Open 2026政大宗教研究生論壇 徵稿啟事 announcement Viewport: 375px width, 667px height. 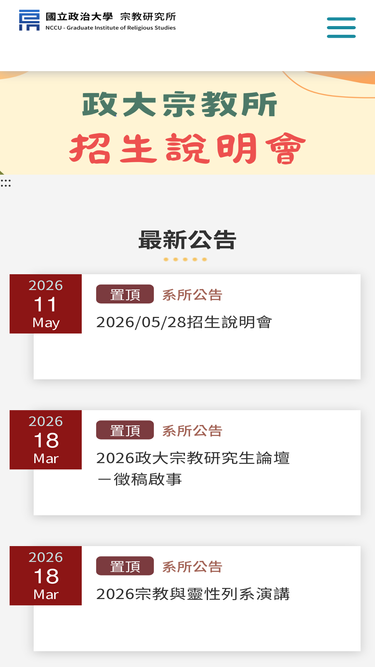coord(193,469)
